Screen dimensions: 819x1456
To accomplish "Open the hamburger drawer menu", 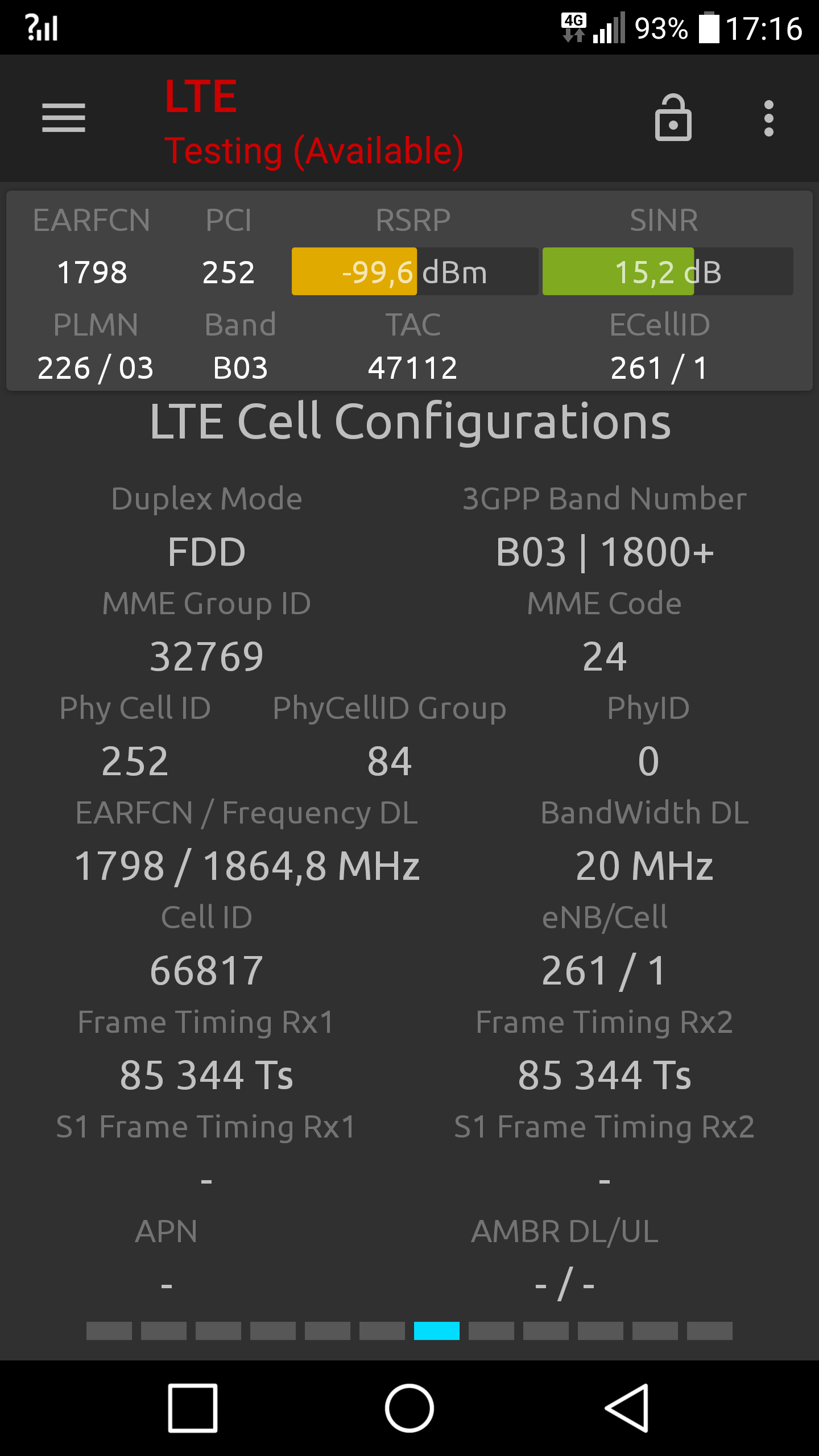I will [x=64, y=118].
